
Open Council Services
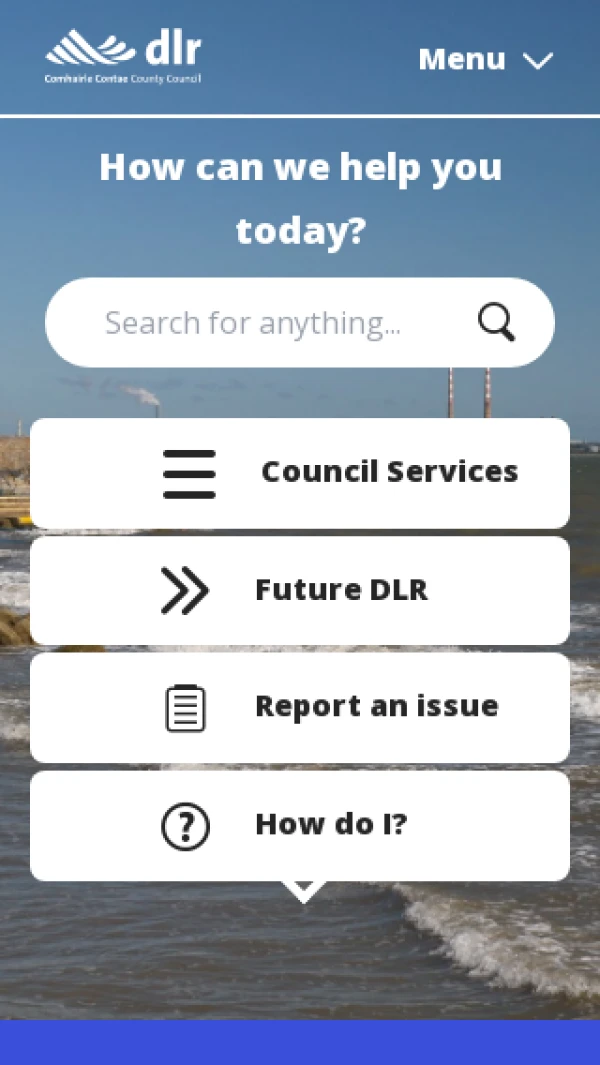[300, 473]
